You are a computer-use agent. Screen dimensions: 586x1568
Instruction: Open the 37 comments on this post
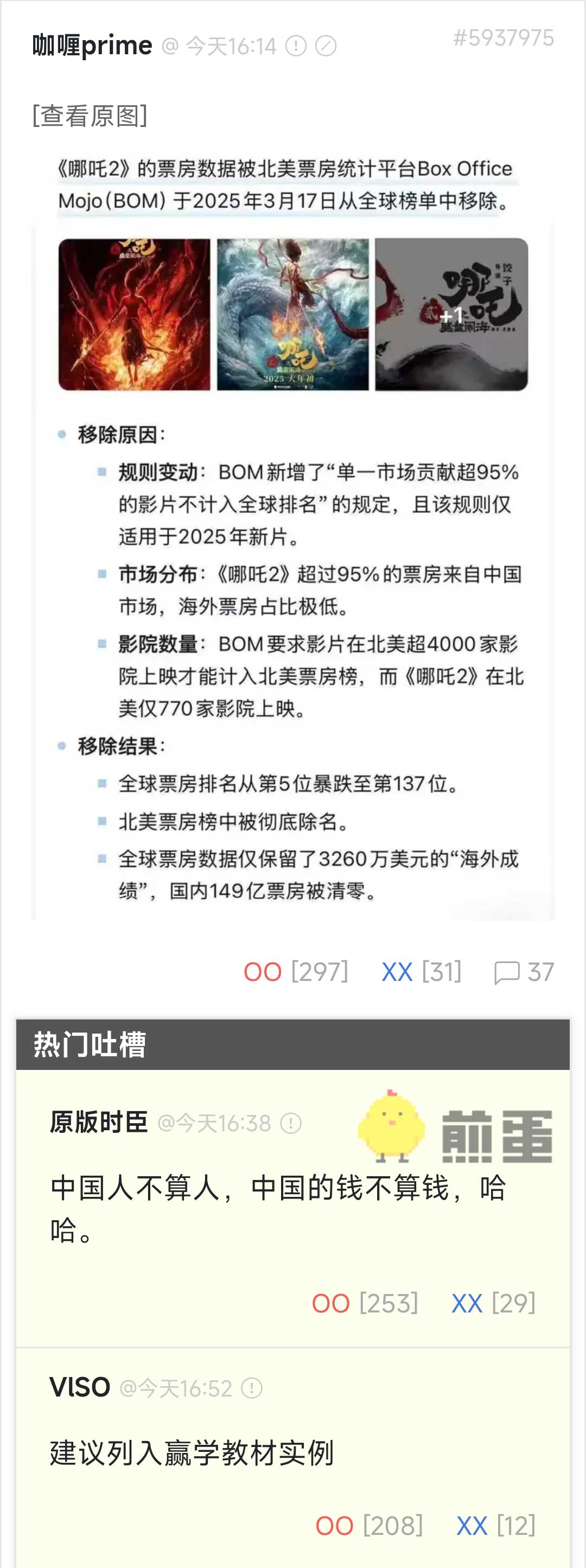(x=524, y=972)
